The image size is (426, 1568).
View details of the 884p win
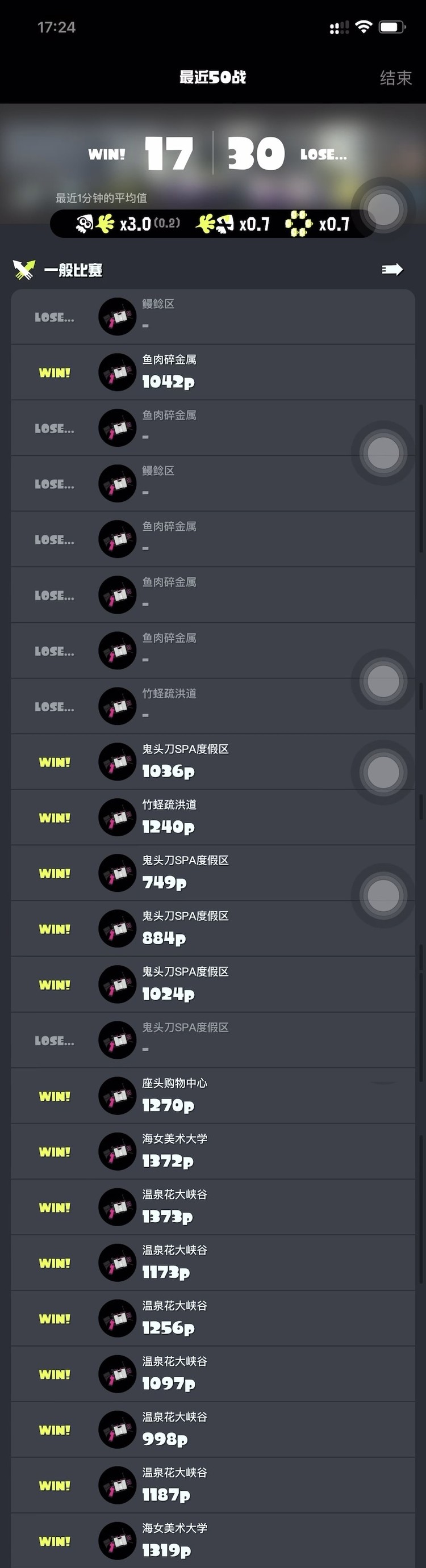click(212, 928)
